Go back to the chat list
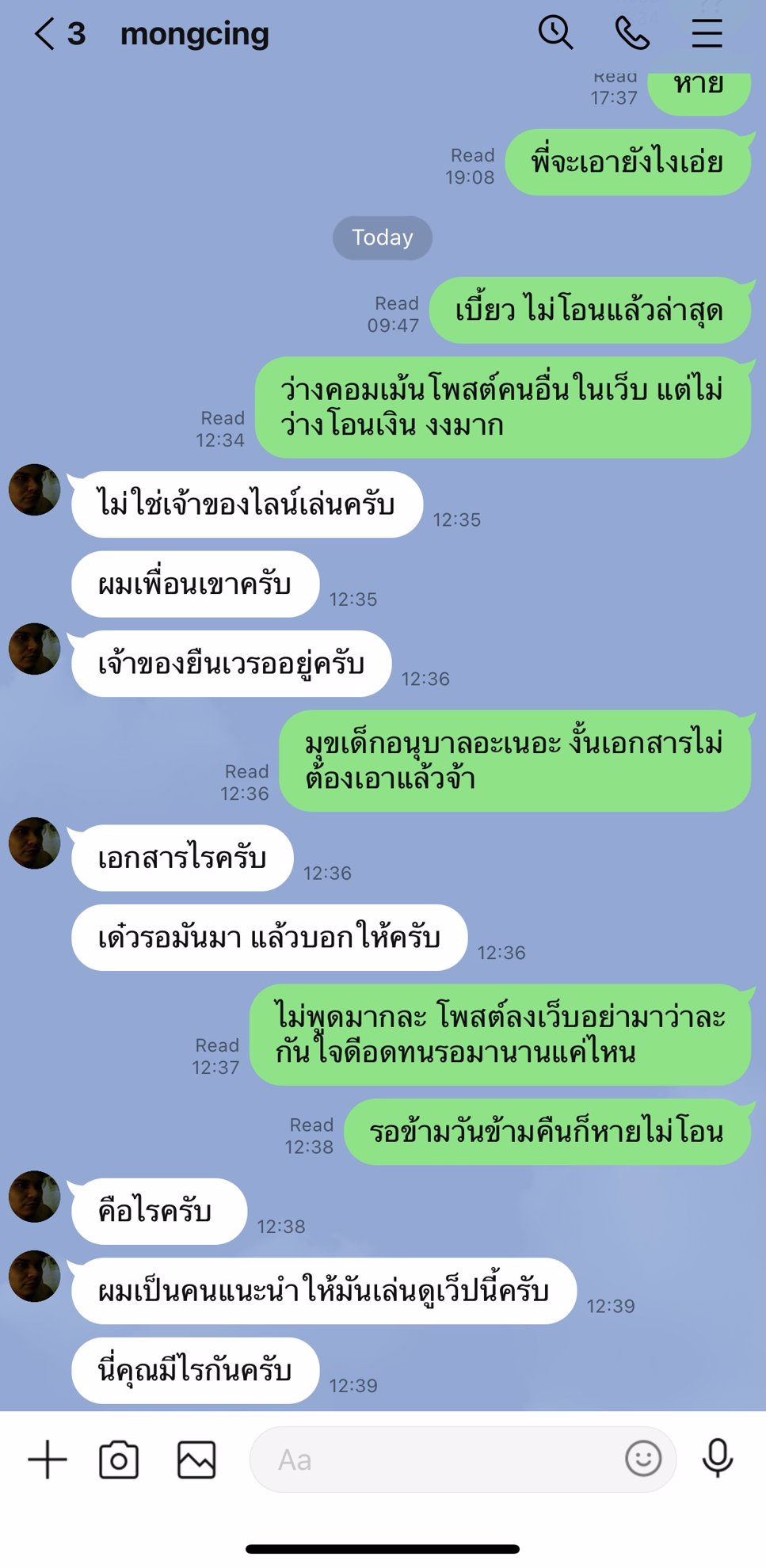The height and width of the screenshot is (1568, 766). [45, 34]
